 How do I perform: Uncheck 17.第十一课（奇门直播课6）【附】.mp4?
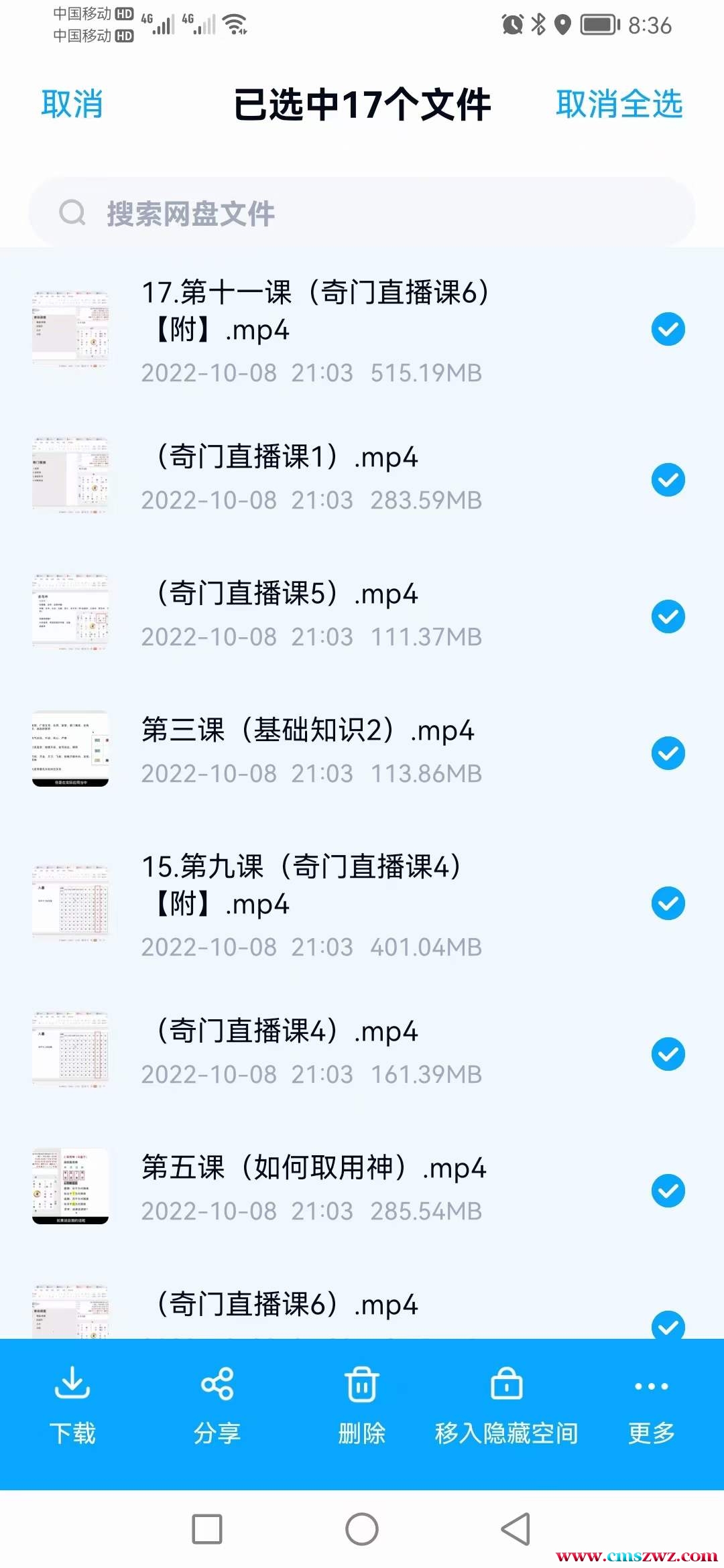[x=668, y=329]
